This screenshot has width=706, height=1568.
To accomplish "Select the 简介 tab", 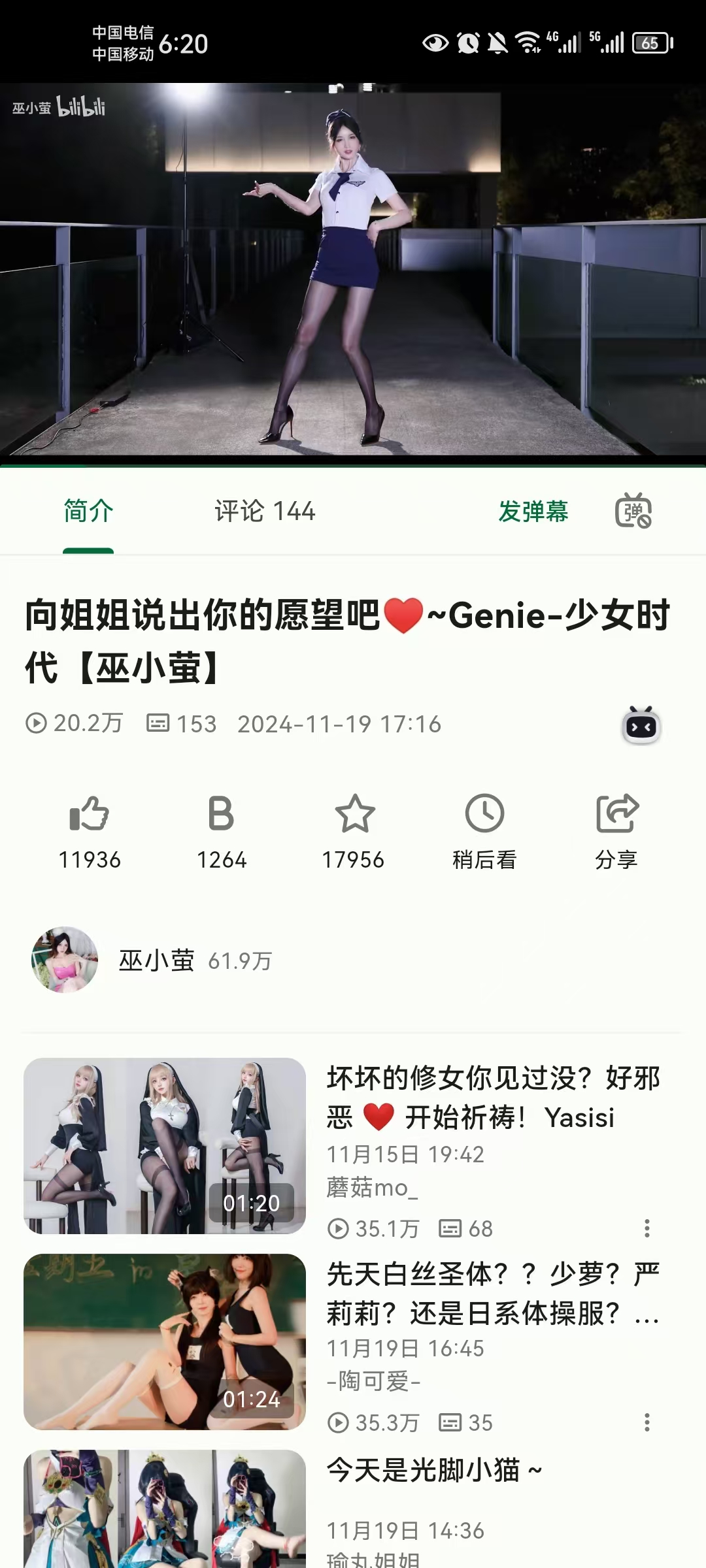I will click(x=88, y=511).
